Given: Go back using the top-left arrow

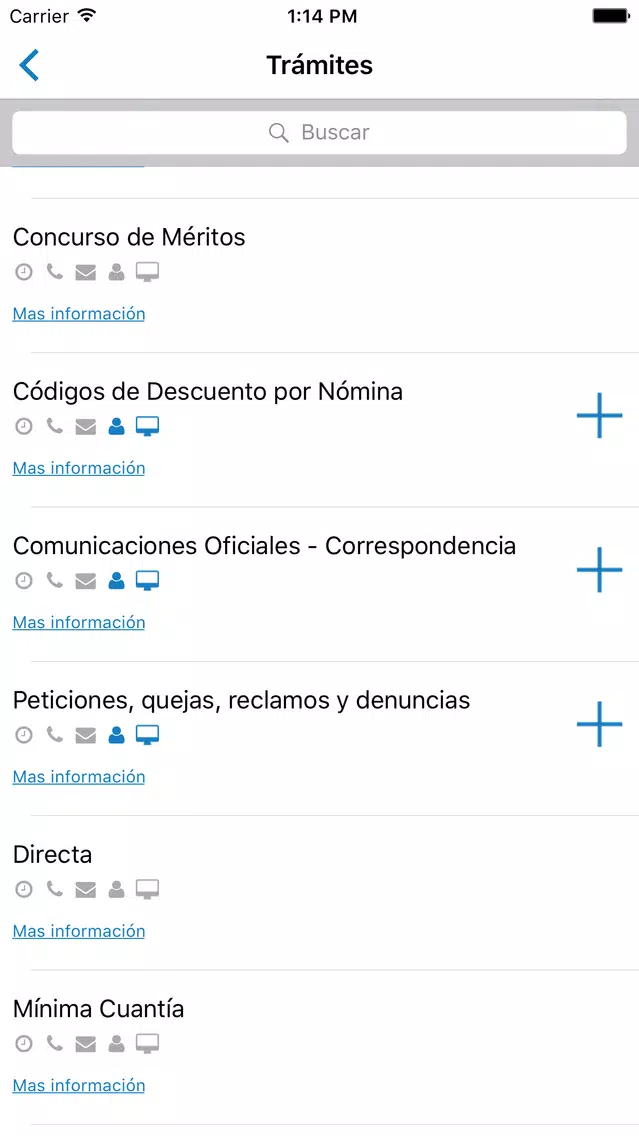Looking at the screenshot, I should 29,65.
